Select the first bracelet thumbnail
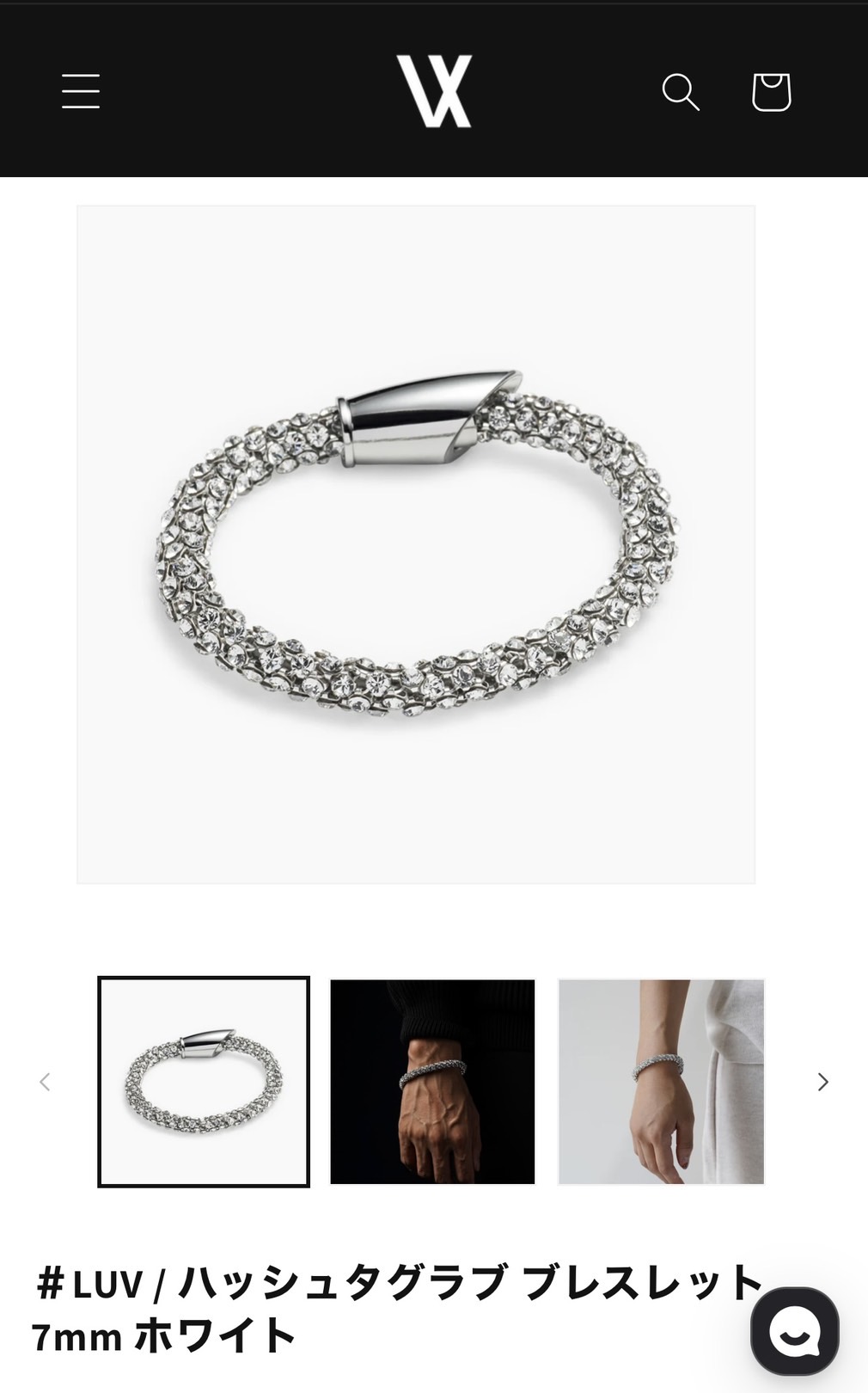 pos(204,1081)
